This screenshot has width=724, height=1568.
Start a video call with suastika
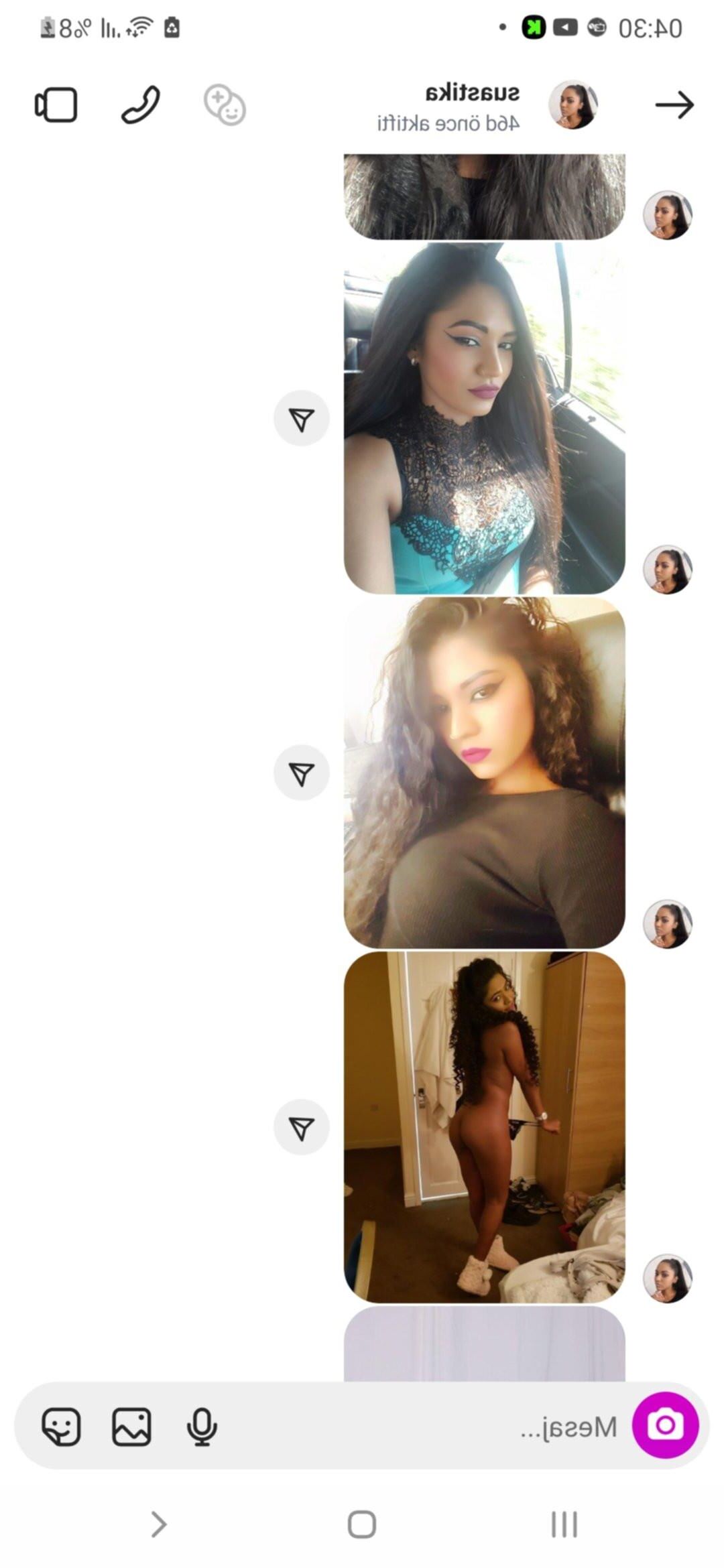[x=56, y=105]
